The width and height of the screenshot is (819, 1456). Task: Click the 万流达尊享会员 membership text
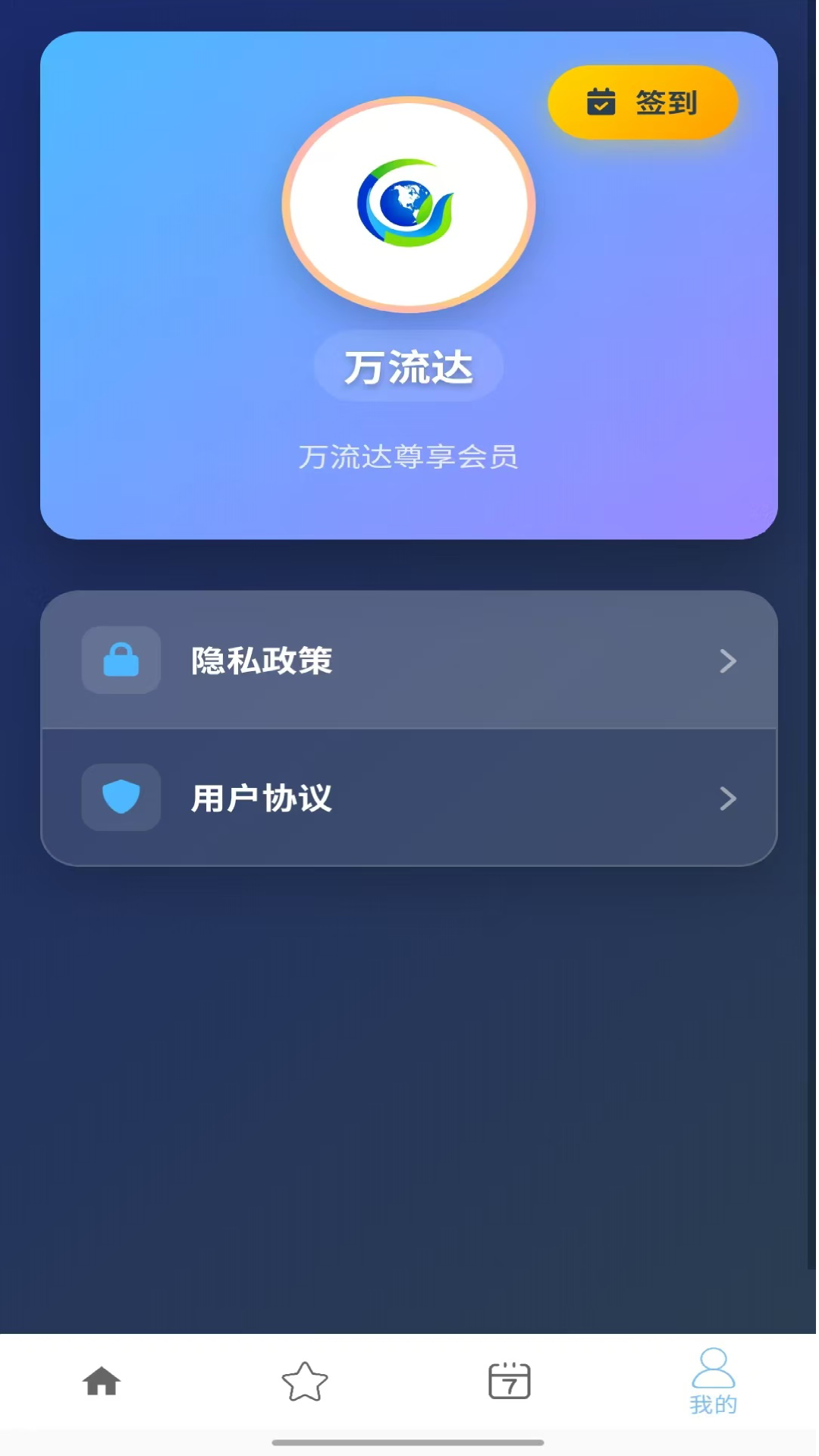[x=409, y=457]
